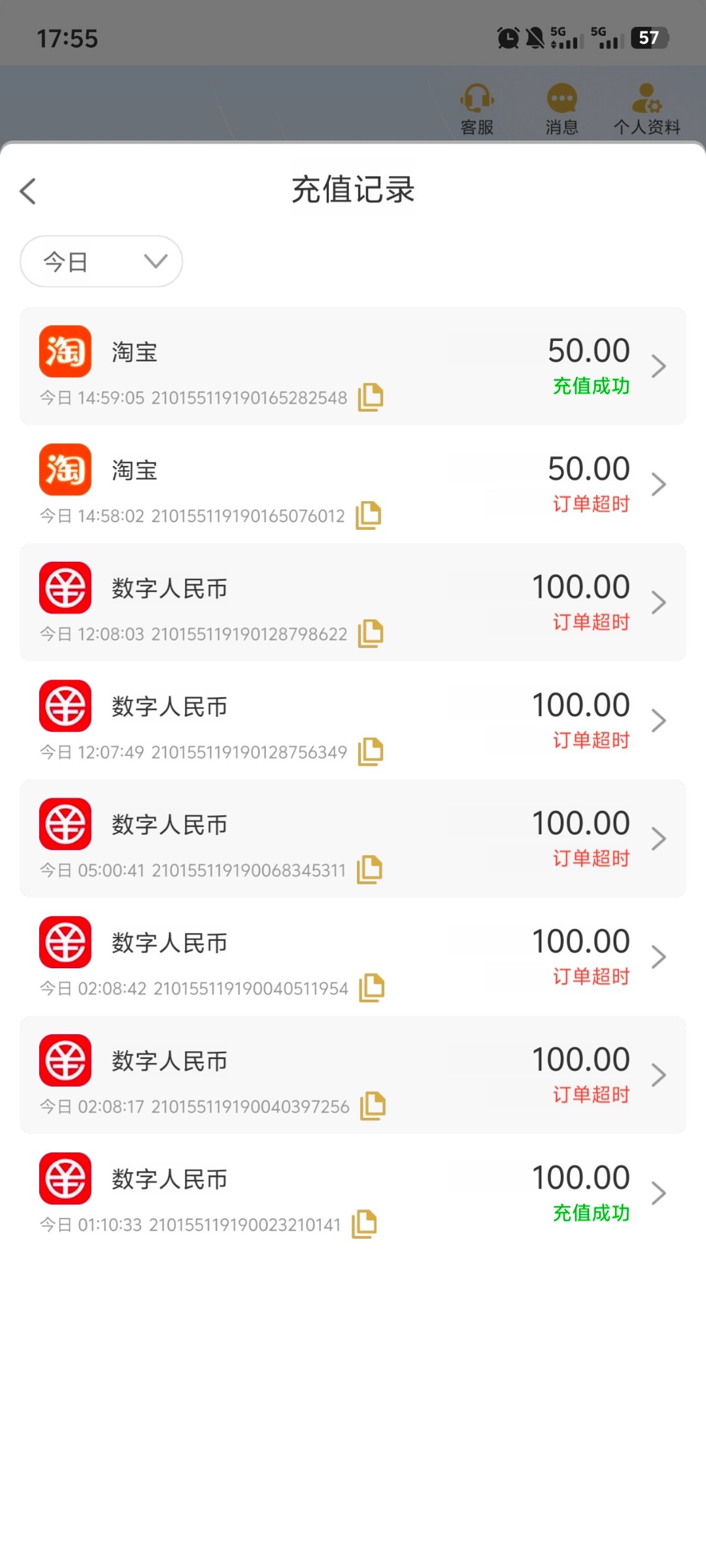Copy order number of 14:58:02 record
Viewport: 706px width, 1568px height.
[369, 515]
